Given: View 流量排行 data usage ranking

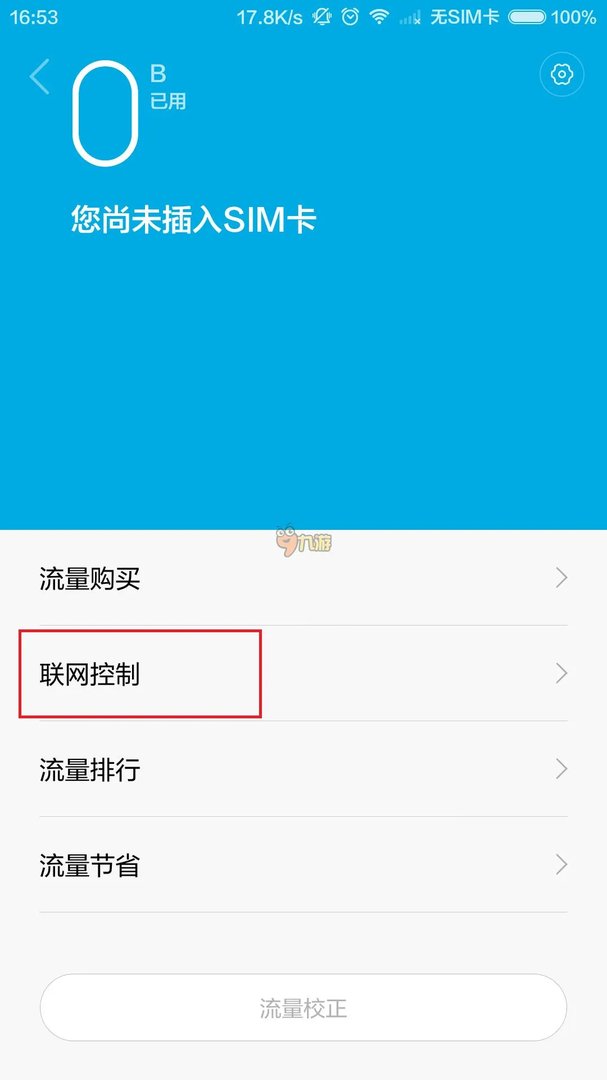Looking at the screenshot, I should pyautogui.click(x=303, y=769).
